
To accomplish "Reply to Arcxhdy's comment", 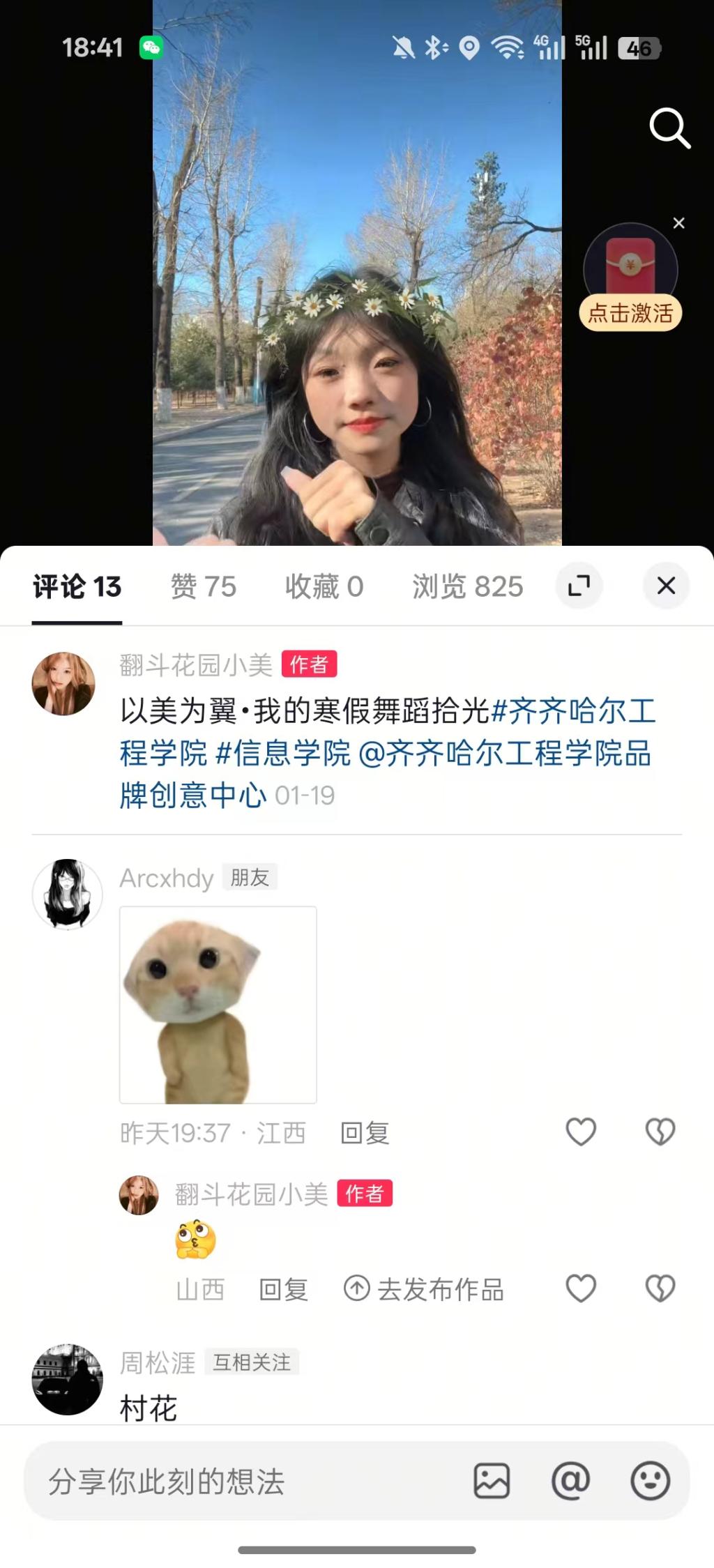I will coord(364,1133).
